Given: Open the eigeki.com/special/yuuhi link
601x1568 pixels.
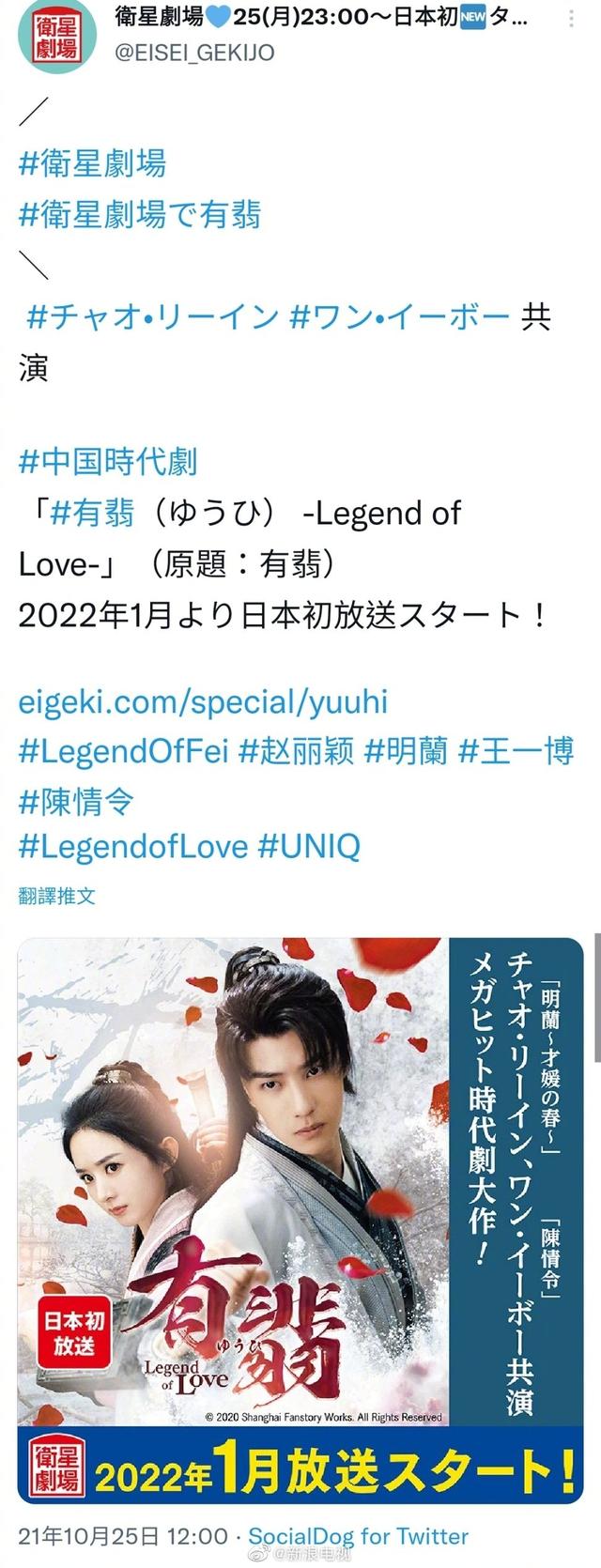Looking at the screenshot, I should (203, 701).
